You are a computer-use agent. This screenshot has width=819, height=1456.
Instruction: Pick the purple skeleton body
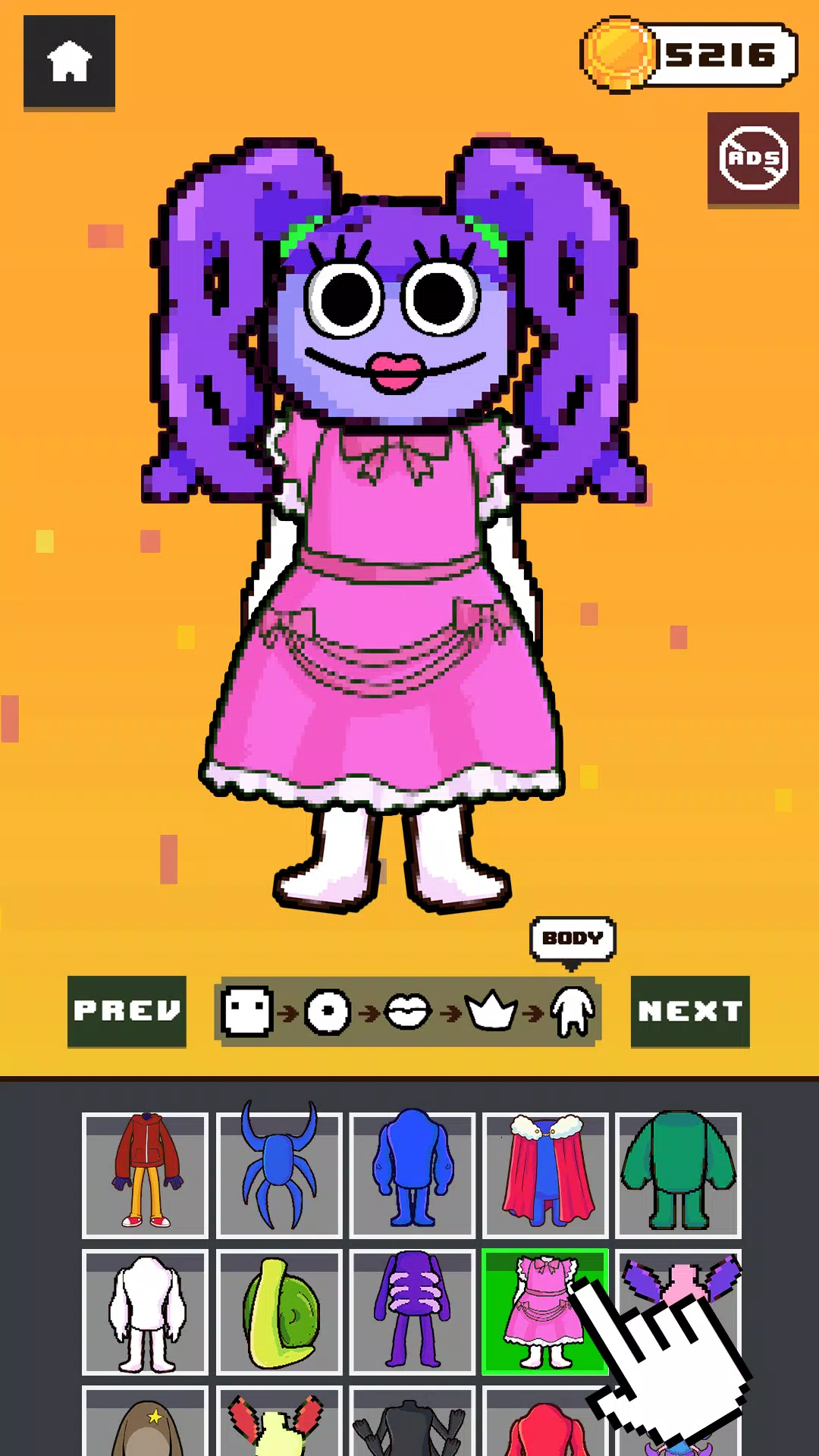coord(412,1312)
